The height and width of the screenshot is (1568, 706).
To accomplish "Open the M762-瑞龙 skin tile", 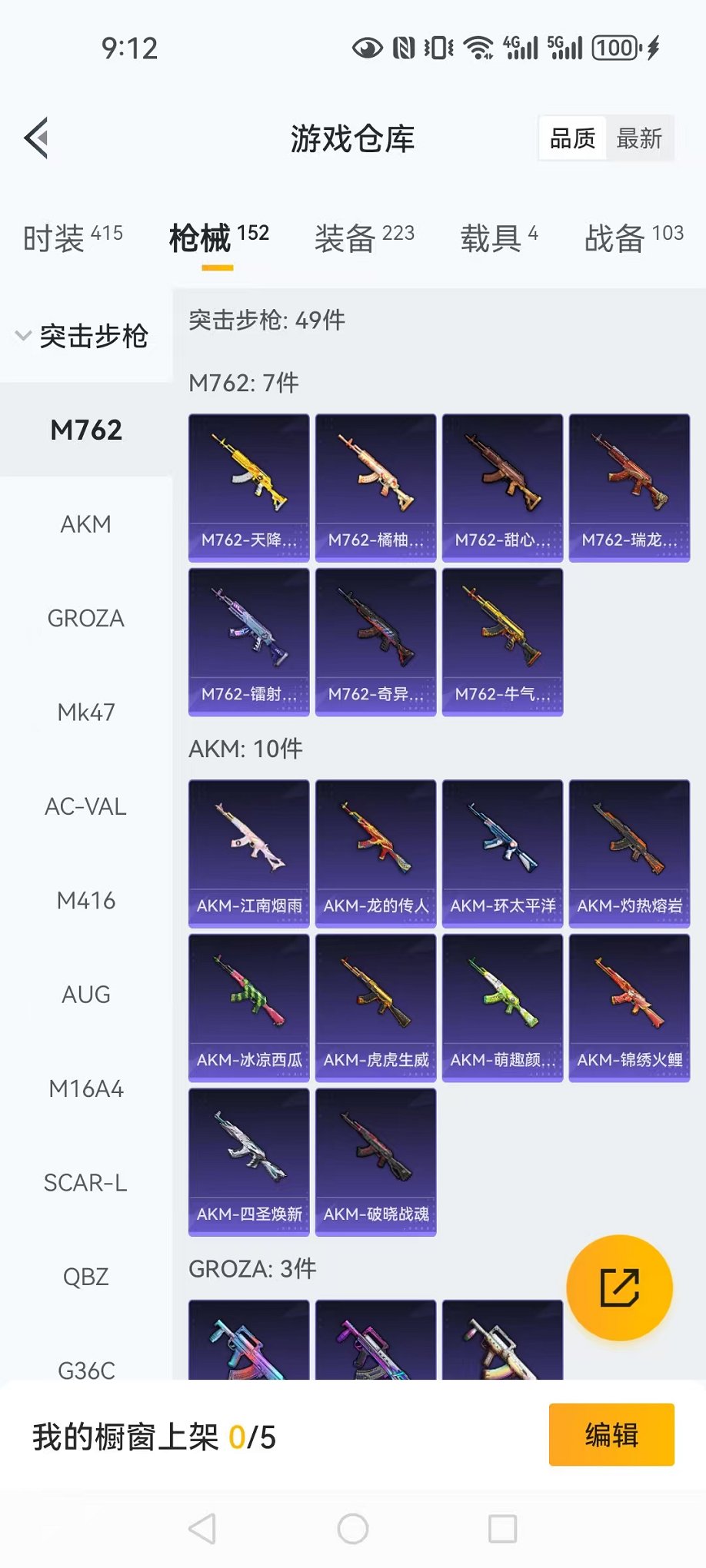I will point(629,487).
